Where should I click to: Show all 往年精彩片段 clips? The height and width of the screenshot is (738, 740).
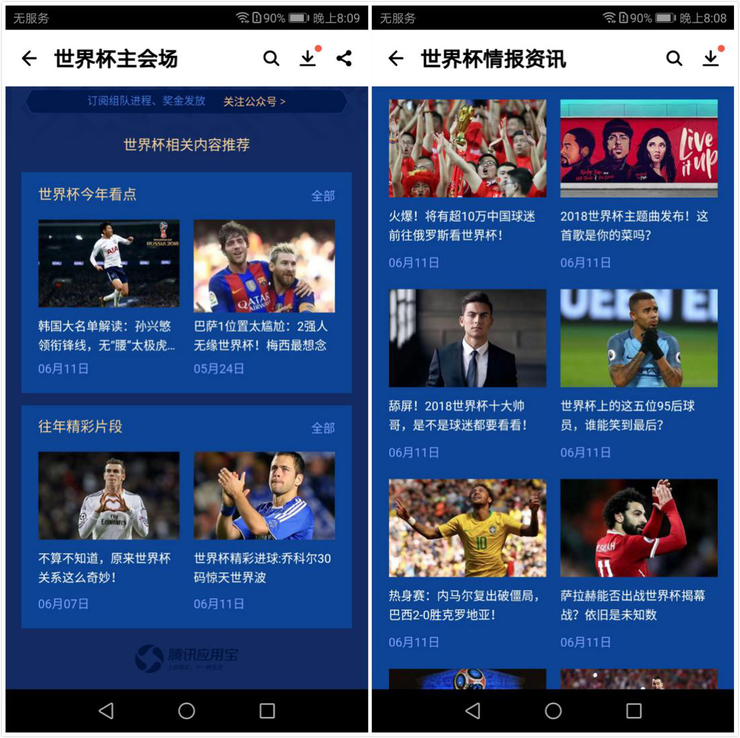(x=323, y=428)
